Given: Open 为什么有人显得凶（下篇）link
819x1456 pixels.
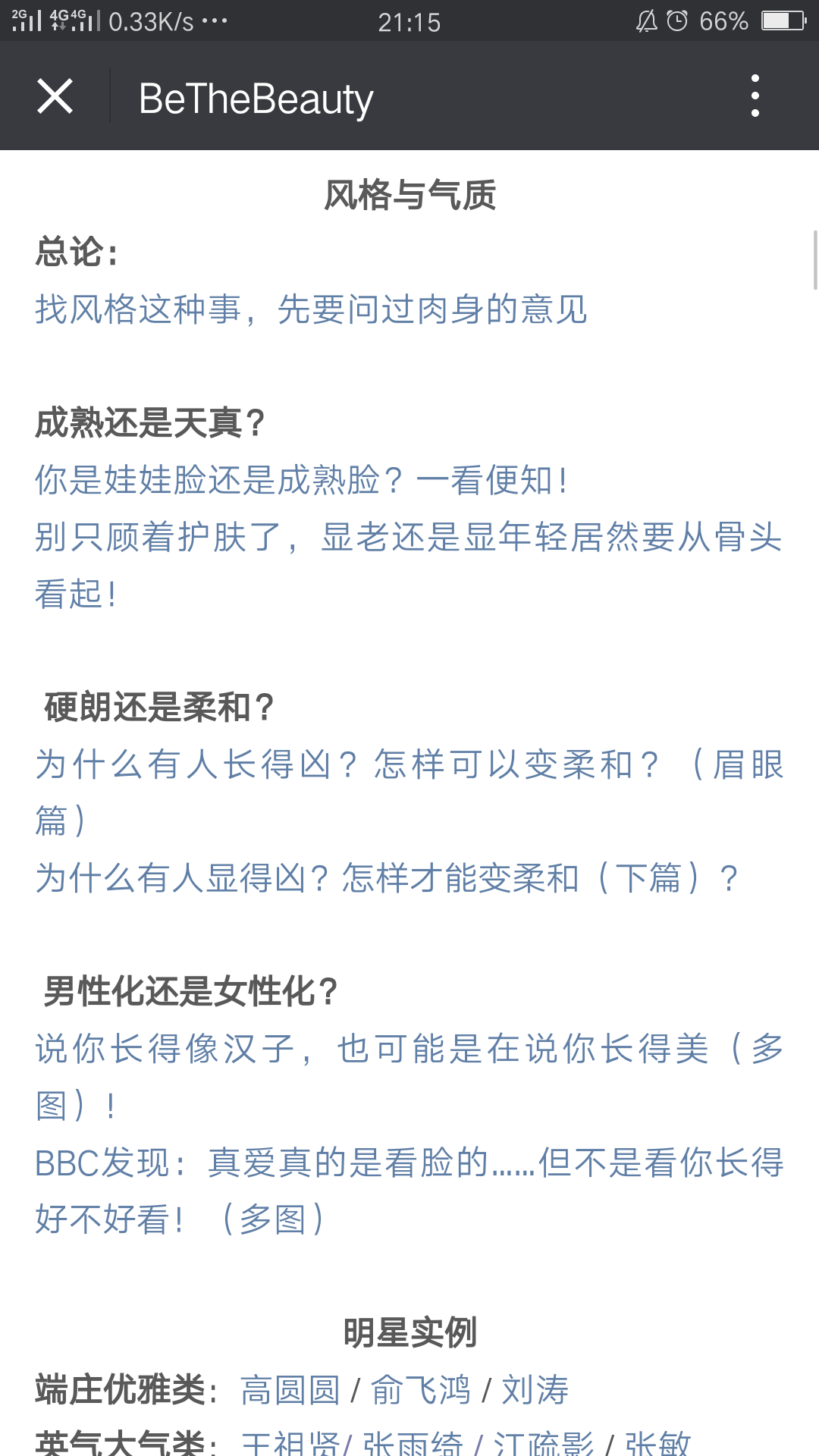Looking at the screenshot, I should (387, 878).
